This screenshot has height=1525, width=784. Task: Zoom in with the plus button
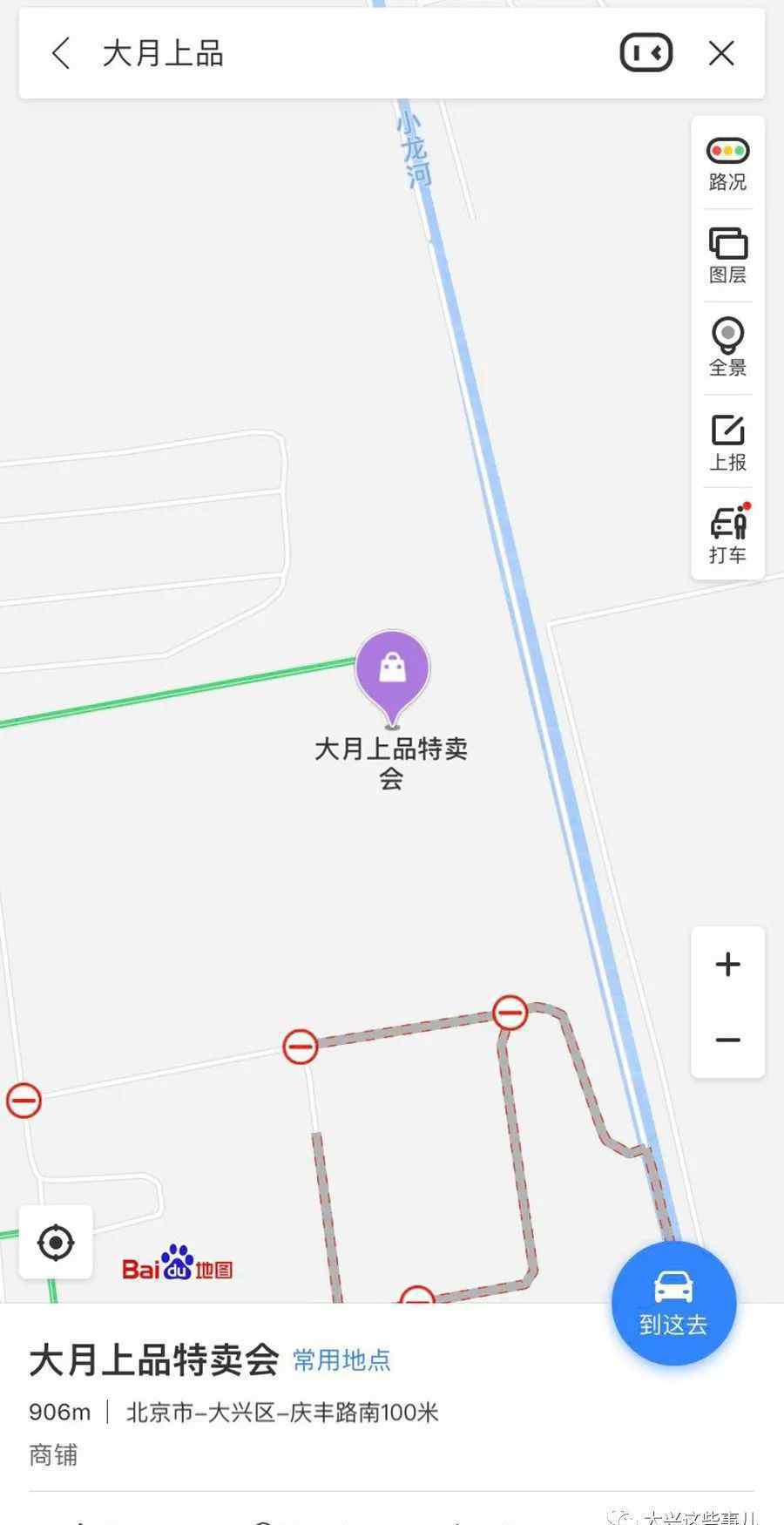pyautogui.click(x=727, y=965)
